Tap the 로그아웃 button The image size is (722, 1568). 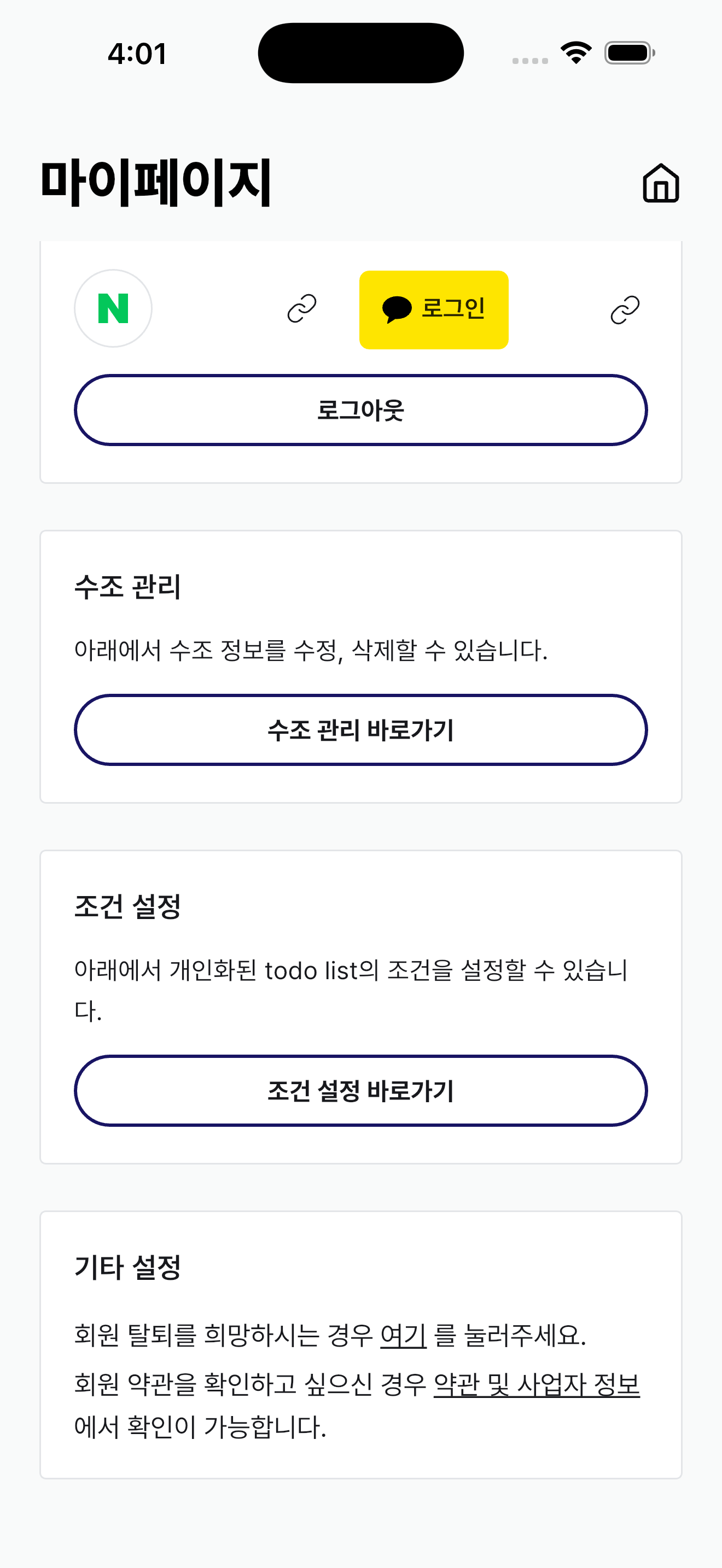click(x=360, y=411)
